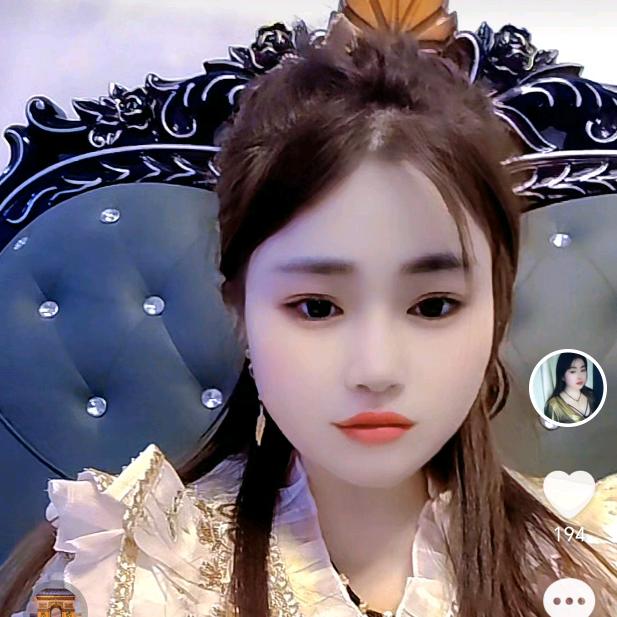The width and height of the screenshot is (617, 617).
Task: Like this video with the heart
Action: pyautogui.click(x=569, y=495)
